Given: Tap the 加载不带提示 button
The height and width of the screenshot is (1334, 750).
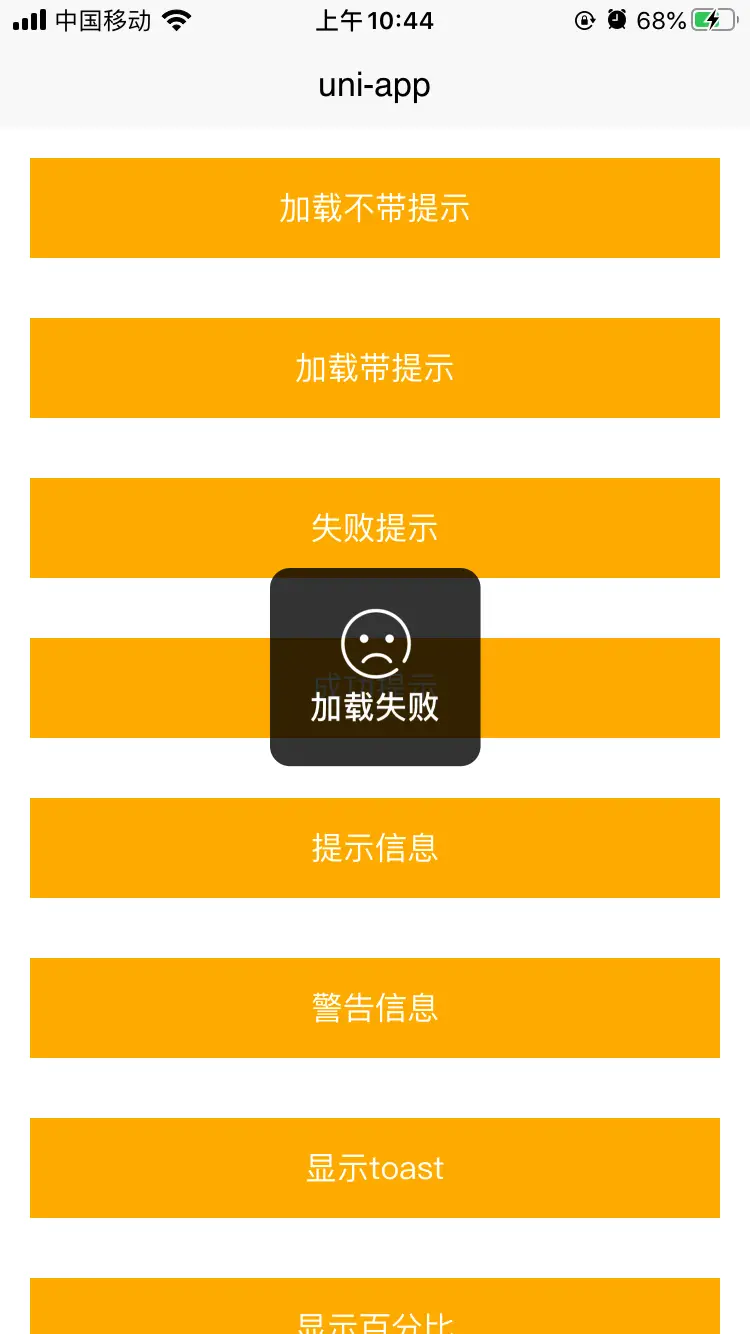Looking at the screenshot, I should click(375, 208).
